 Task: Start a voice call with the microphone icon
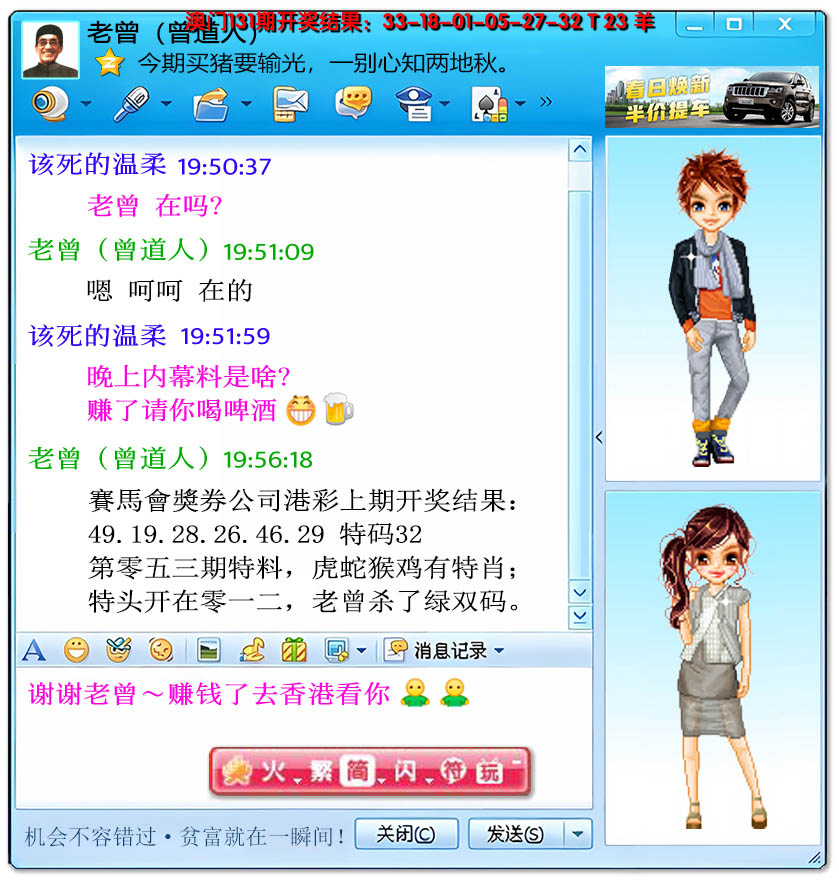point(130,102)
